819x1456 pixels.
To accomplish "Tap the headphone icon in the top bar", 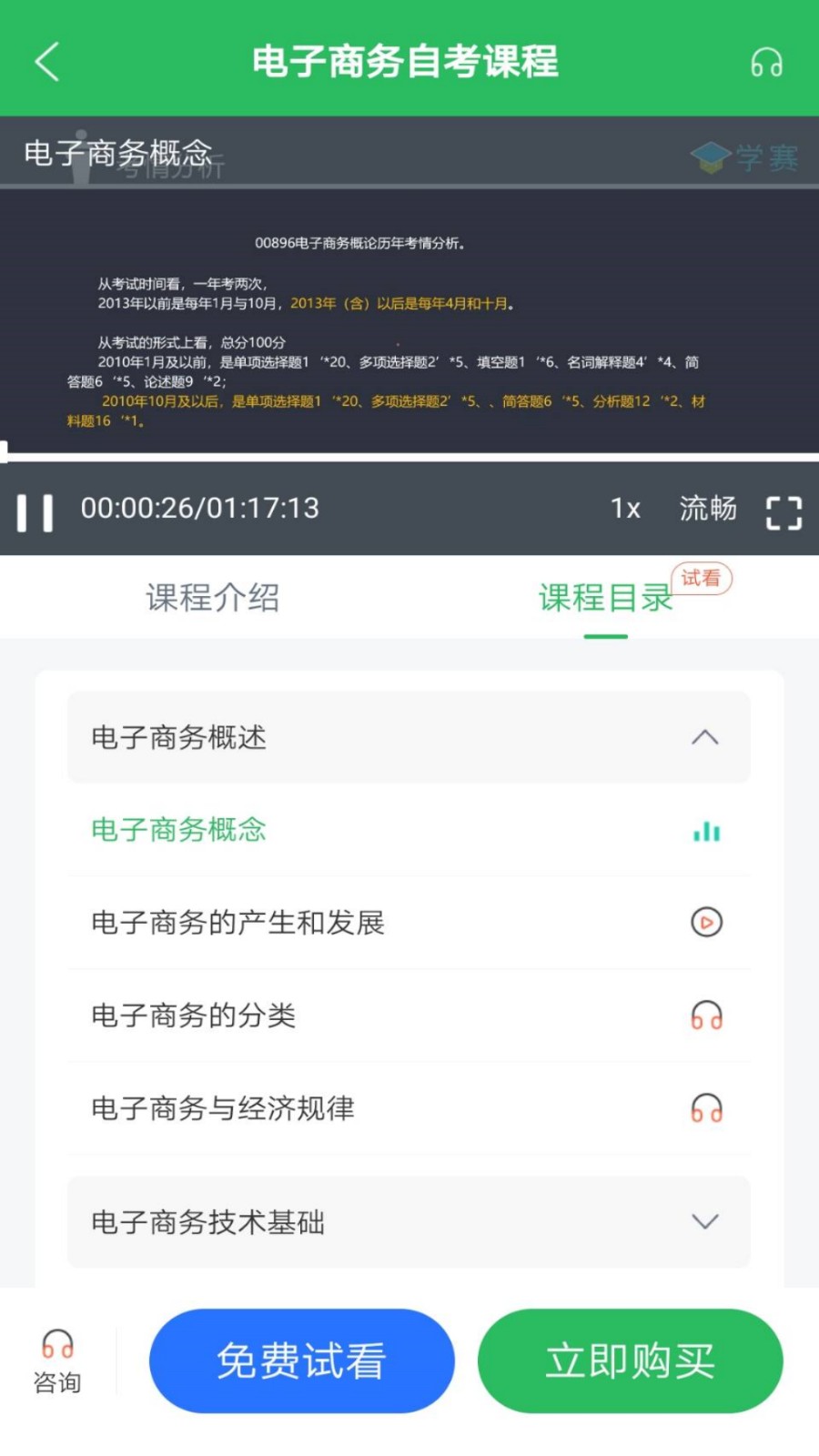I will click(x=767, y=62).
